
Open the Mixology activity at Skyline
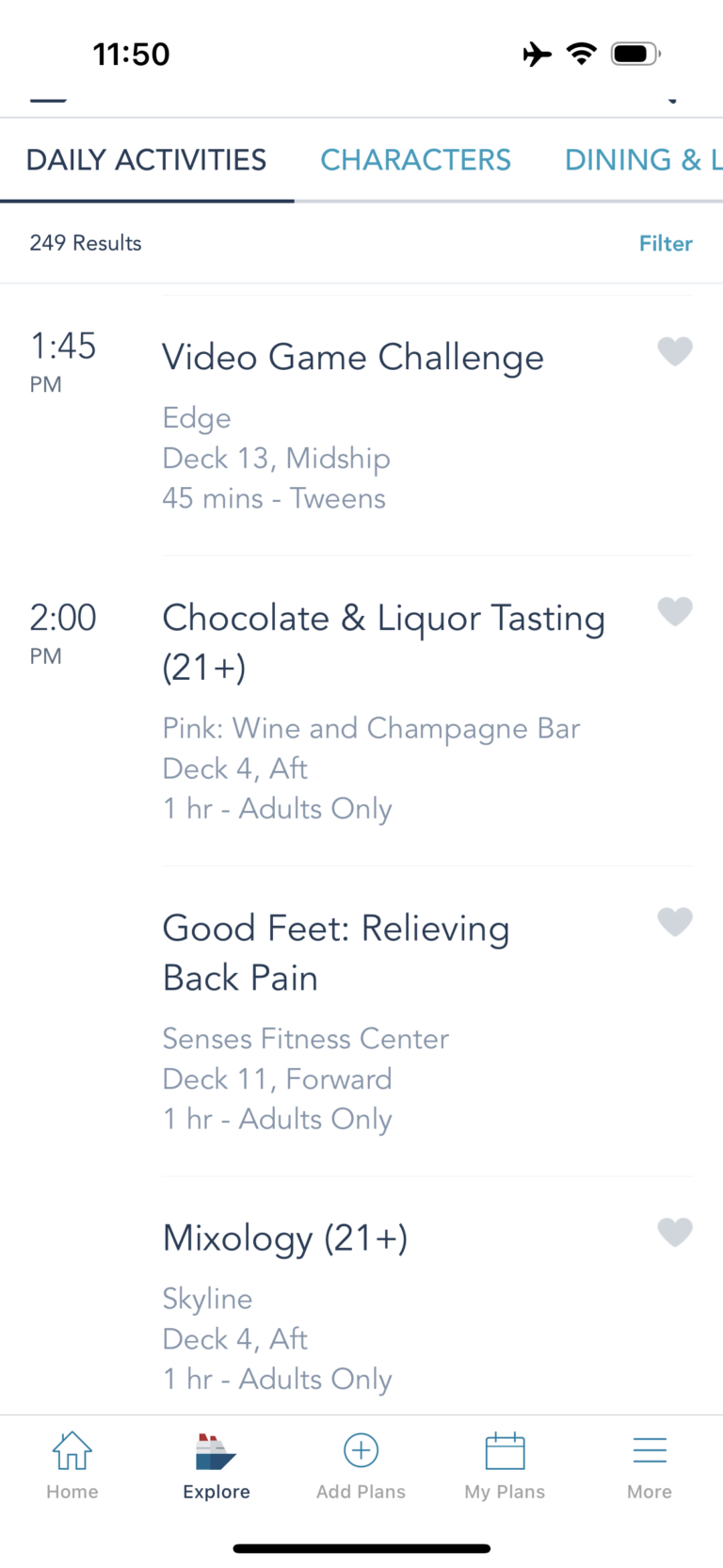[284, 1237]
